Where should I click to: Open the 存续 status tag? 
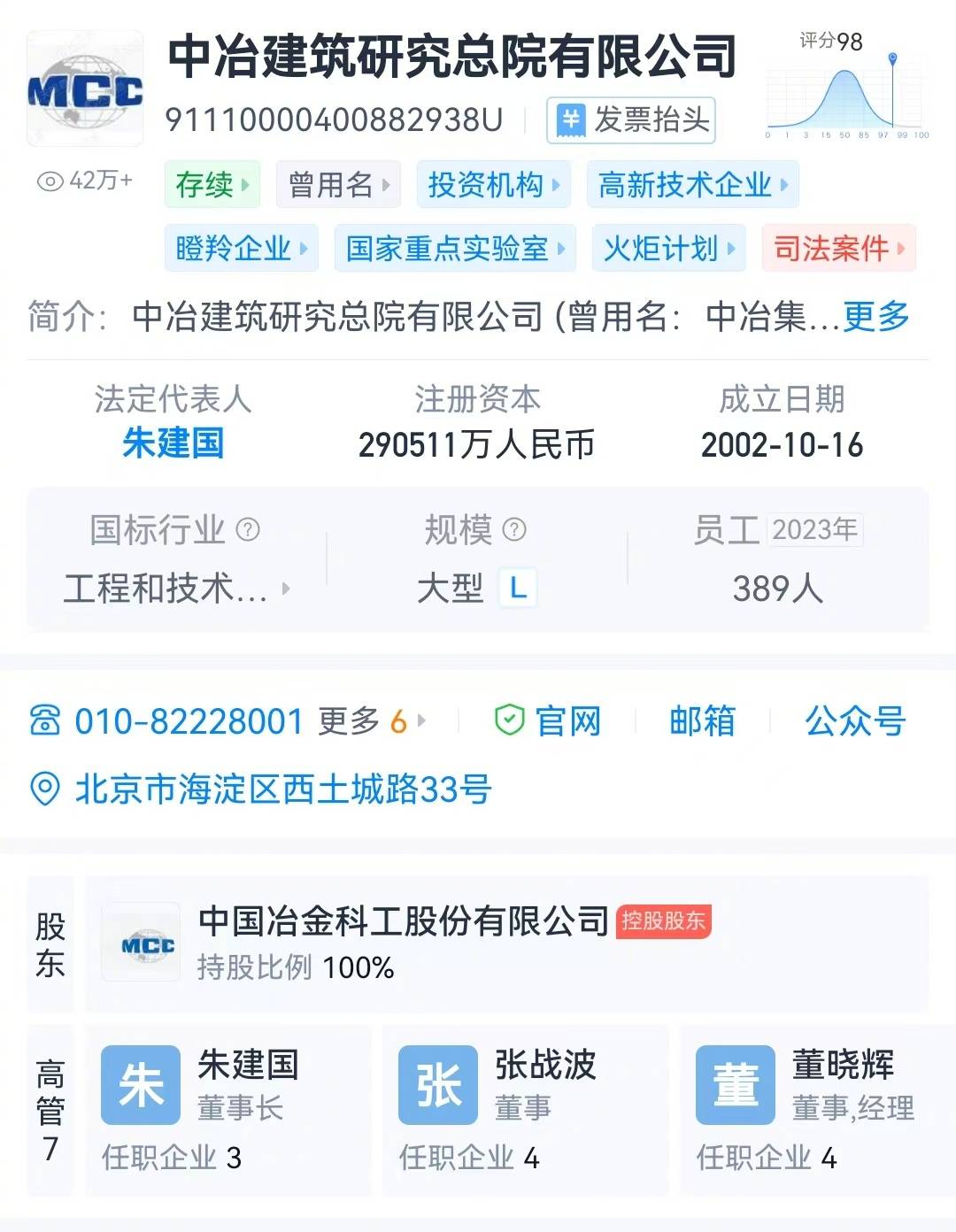tap(212, 185)
